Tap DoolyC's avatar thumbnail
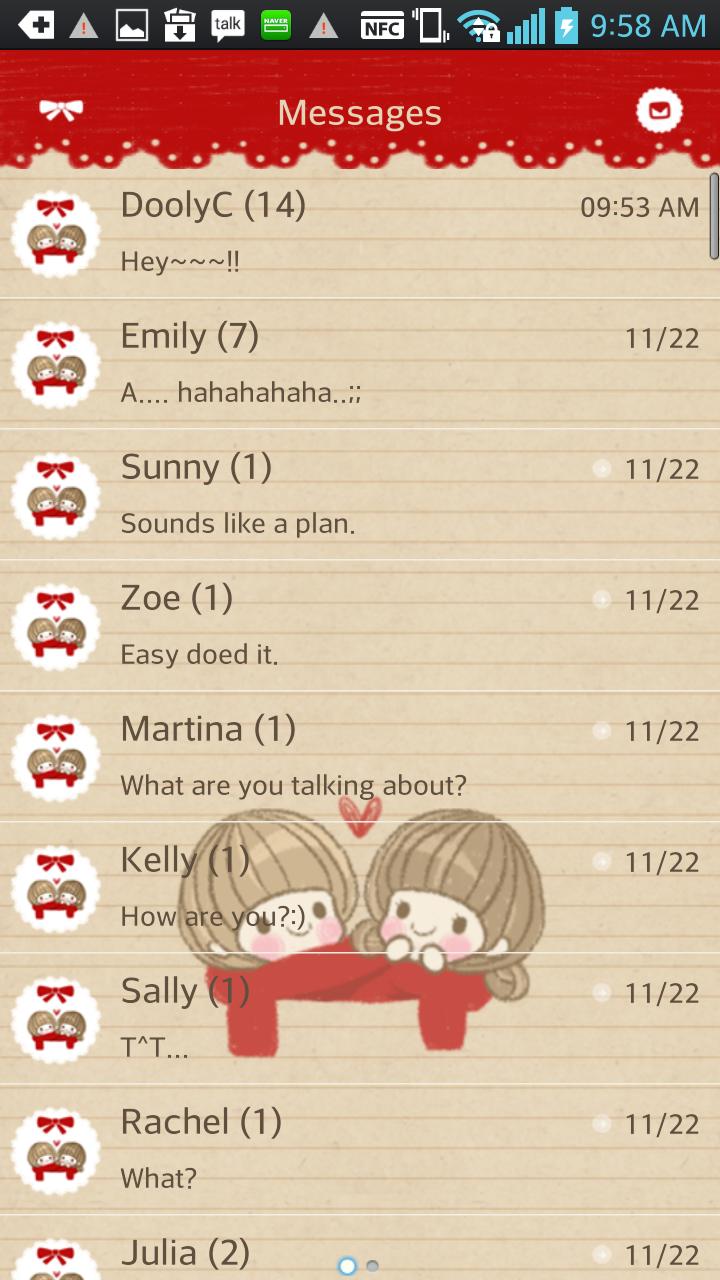 (56, 232)
